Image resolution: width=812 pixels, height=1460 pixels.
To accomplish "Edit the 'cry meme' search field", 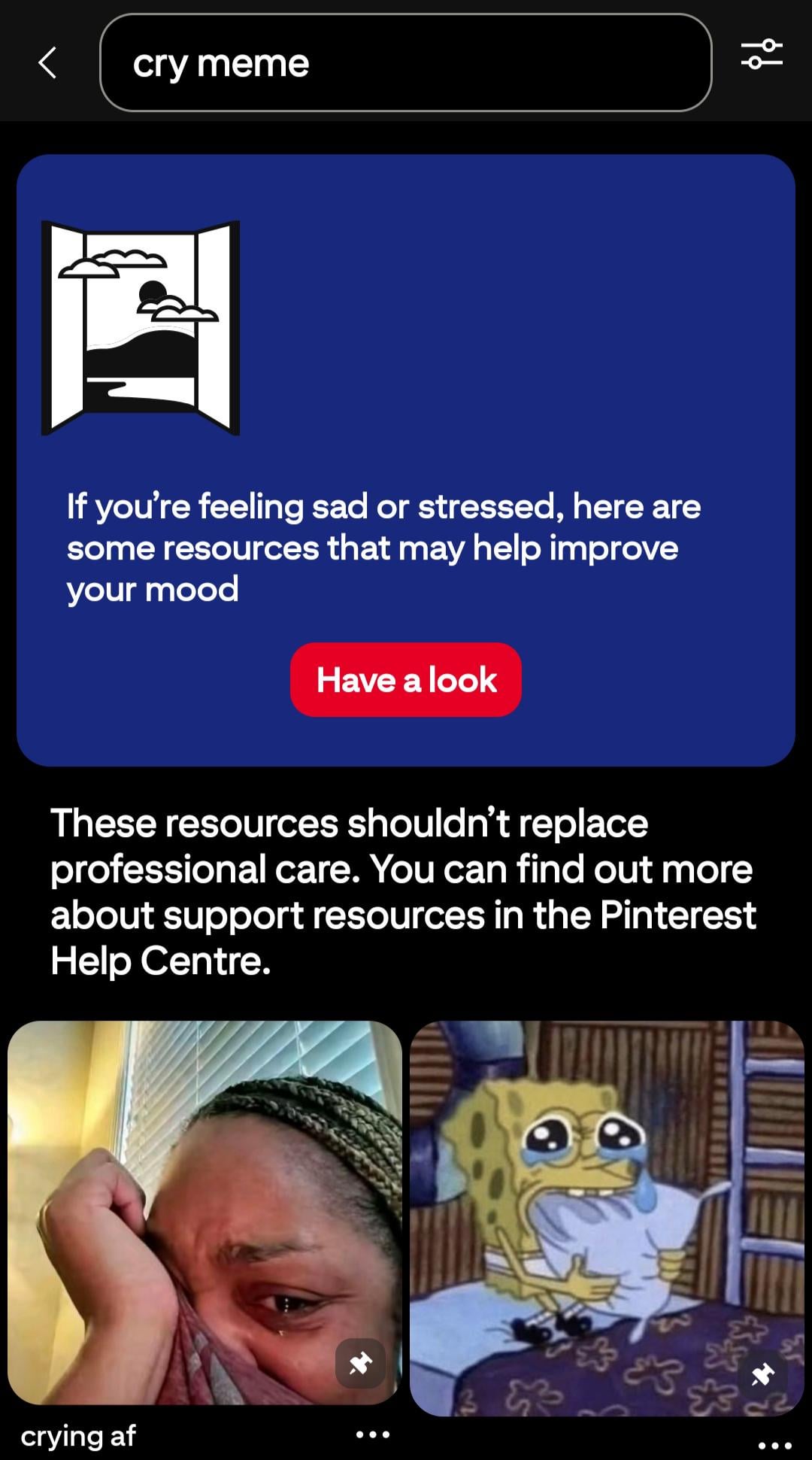I will pyautogui.click(x=406, y=62).
